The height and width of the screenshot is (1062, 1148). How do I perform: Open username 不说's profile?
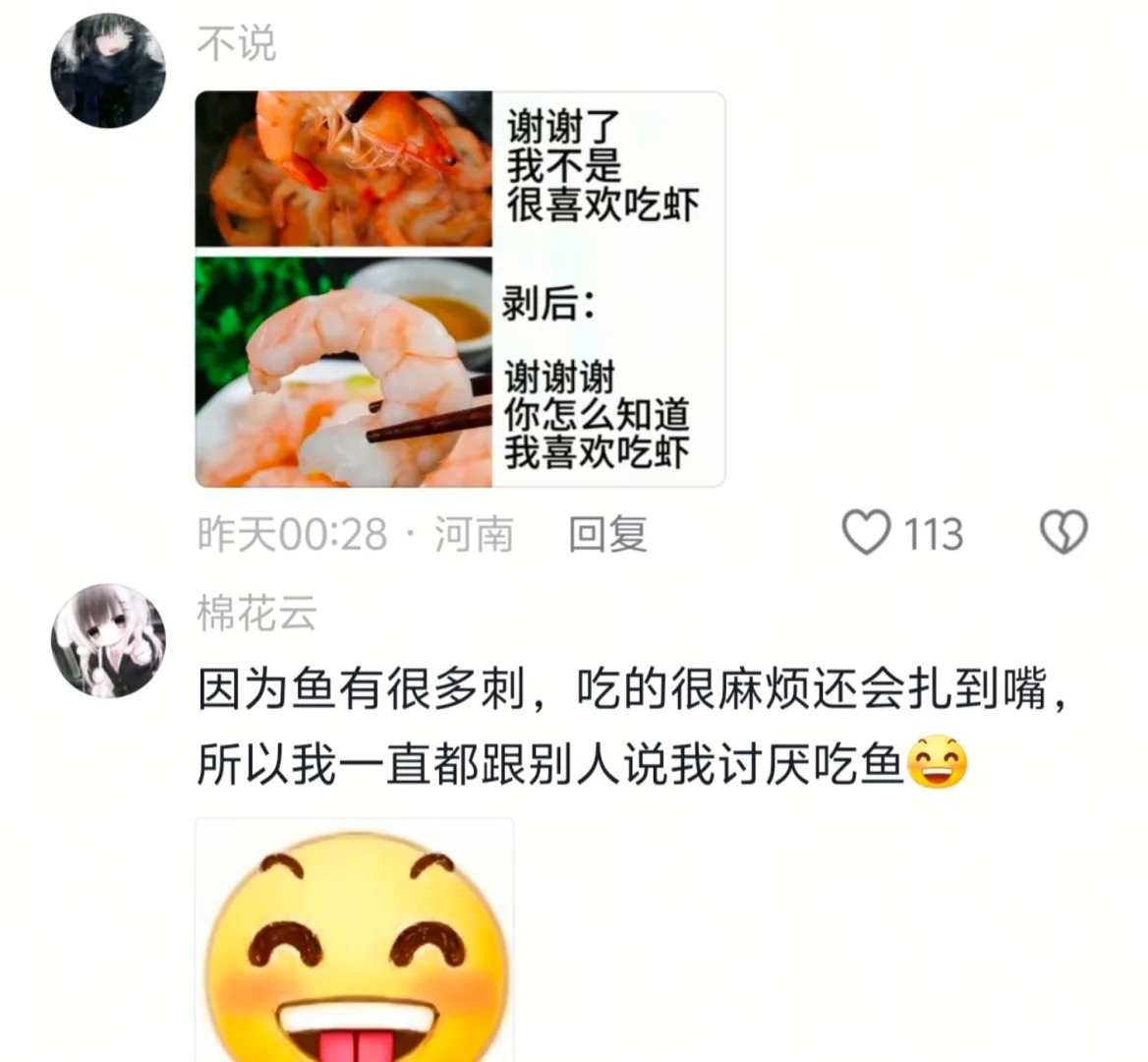[x=236, y=44]
